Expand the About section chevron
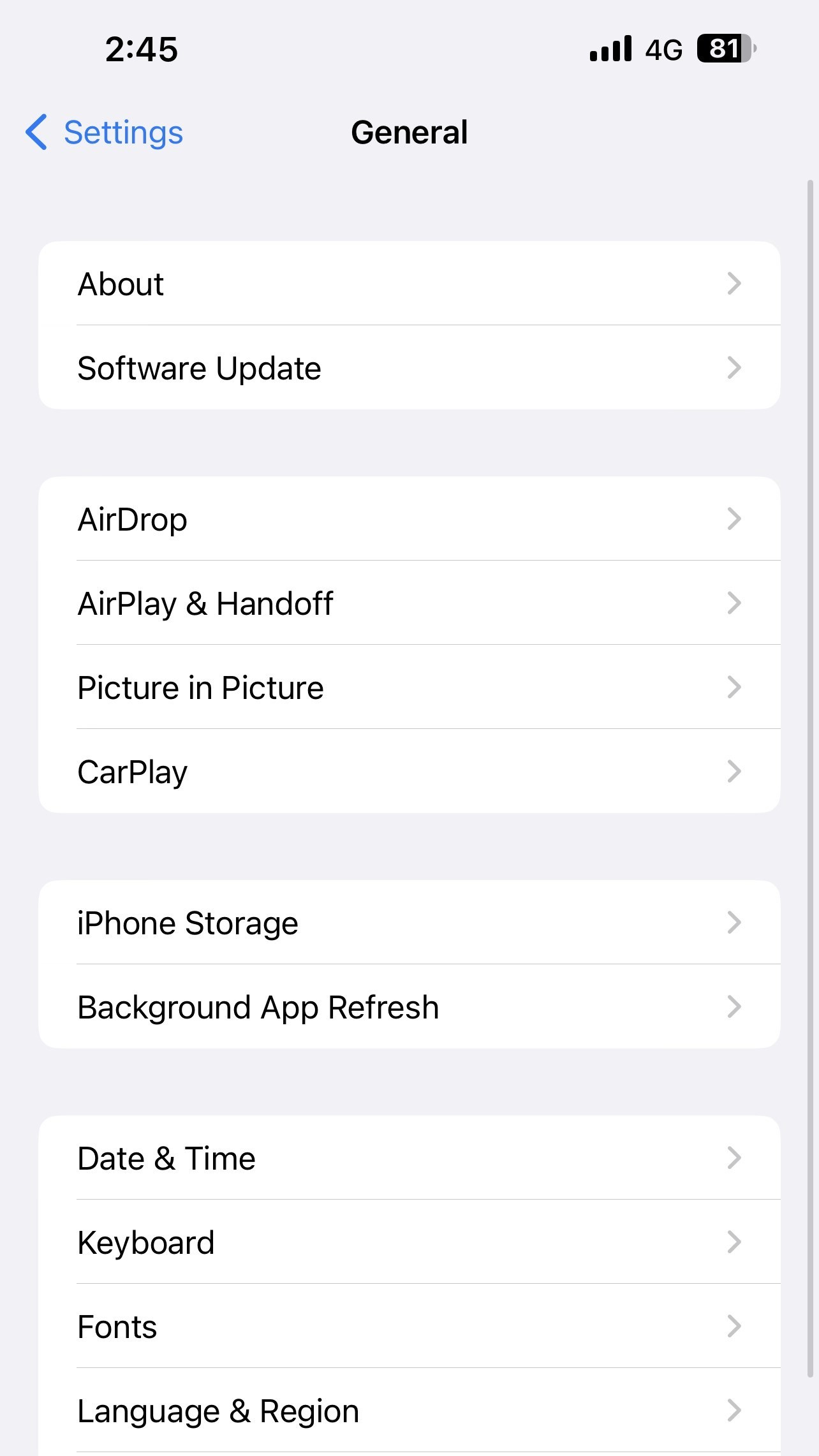Image resolution: width=819 pixels, height=1456 pixels. tap(735, 284)
